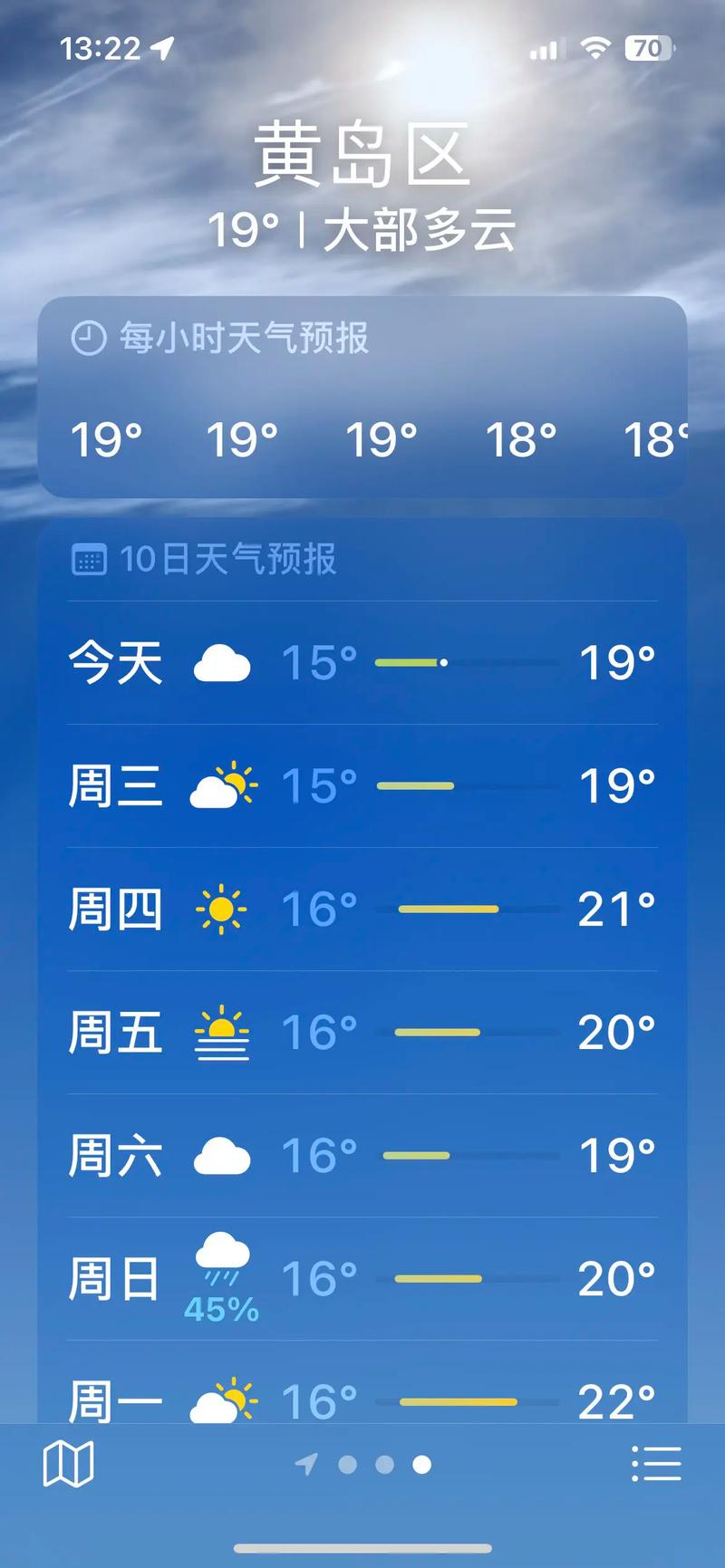The image size is (725, 1568).
Task: Tap the clock icon beside 每小时天气预报
Action: (87, 337)
